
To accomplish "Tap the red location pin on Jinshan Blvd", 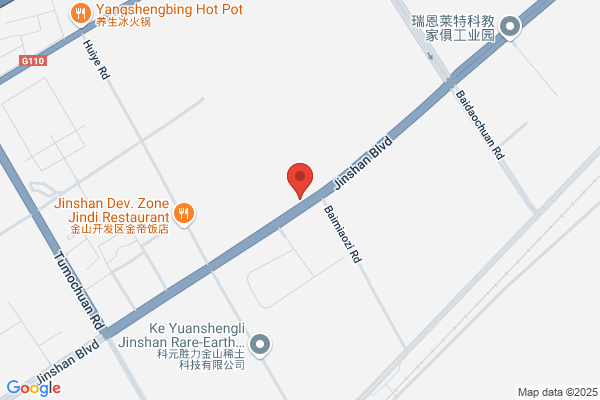I will (300, 180).
